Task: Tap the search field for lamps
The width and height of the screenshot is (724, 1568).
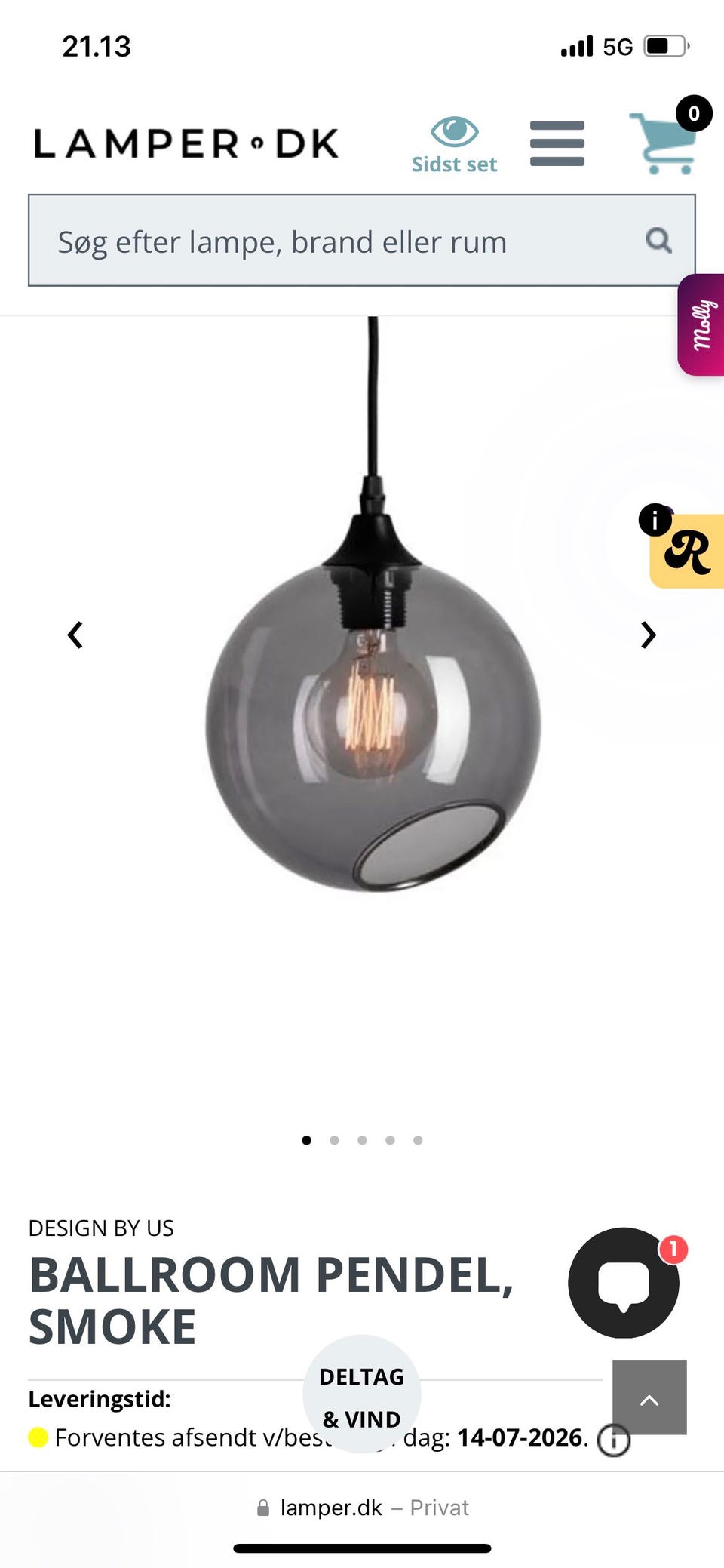Action: pyautogui.click(x=362, y=241)
